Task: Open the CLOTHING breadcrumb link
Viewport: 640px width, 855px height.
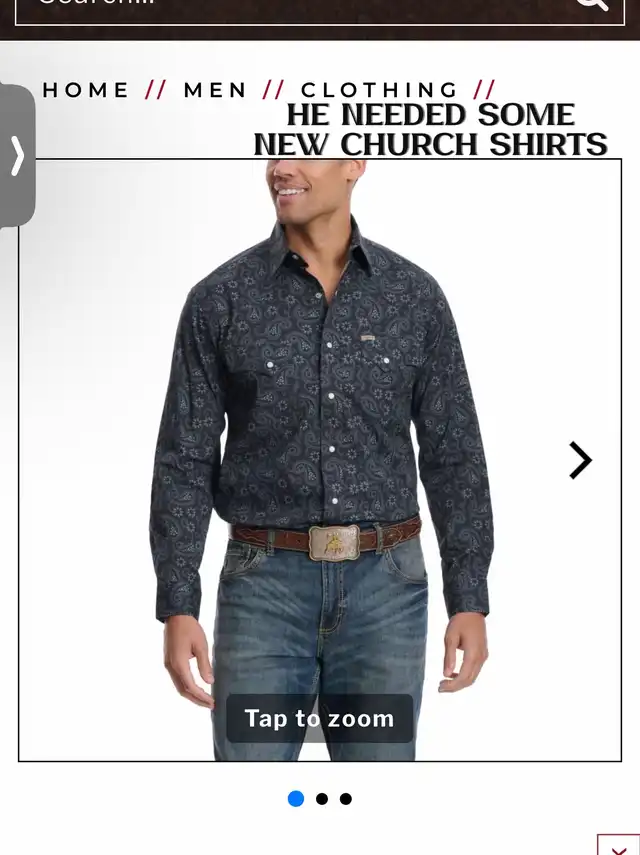Action: tap(380, 90)
